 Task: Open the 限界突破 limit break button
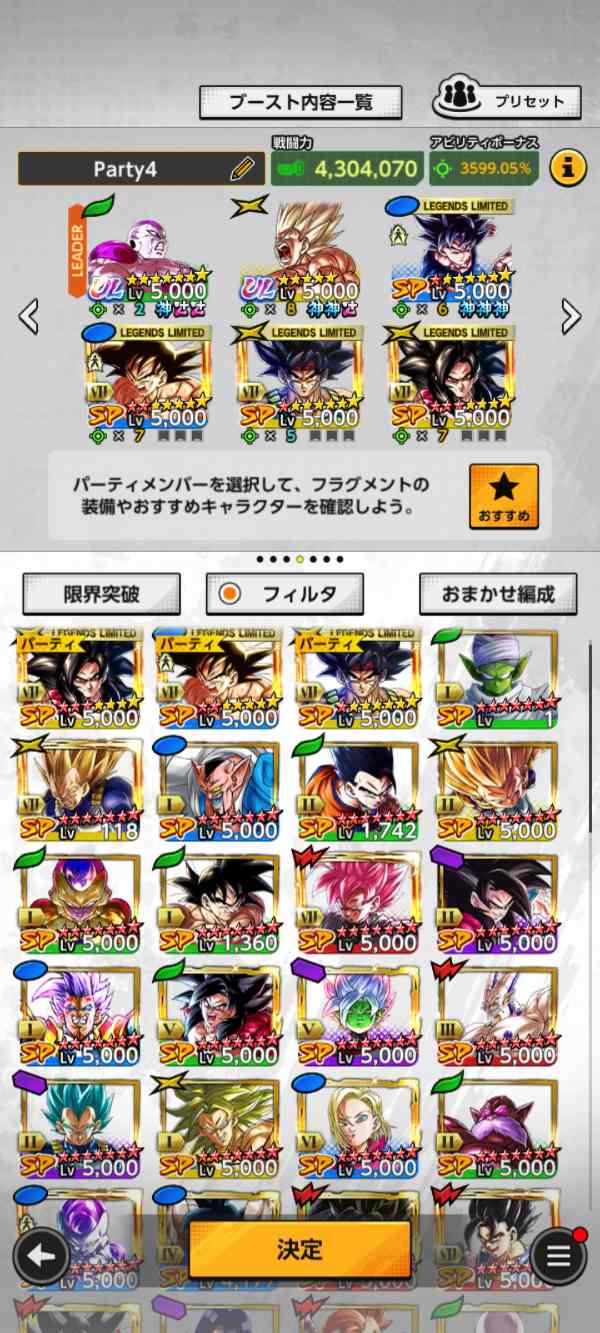click(x=101, y=594)
